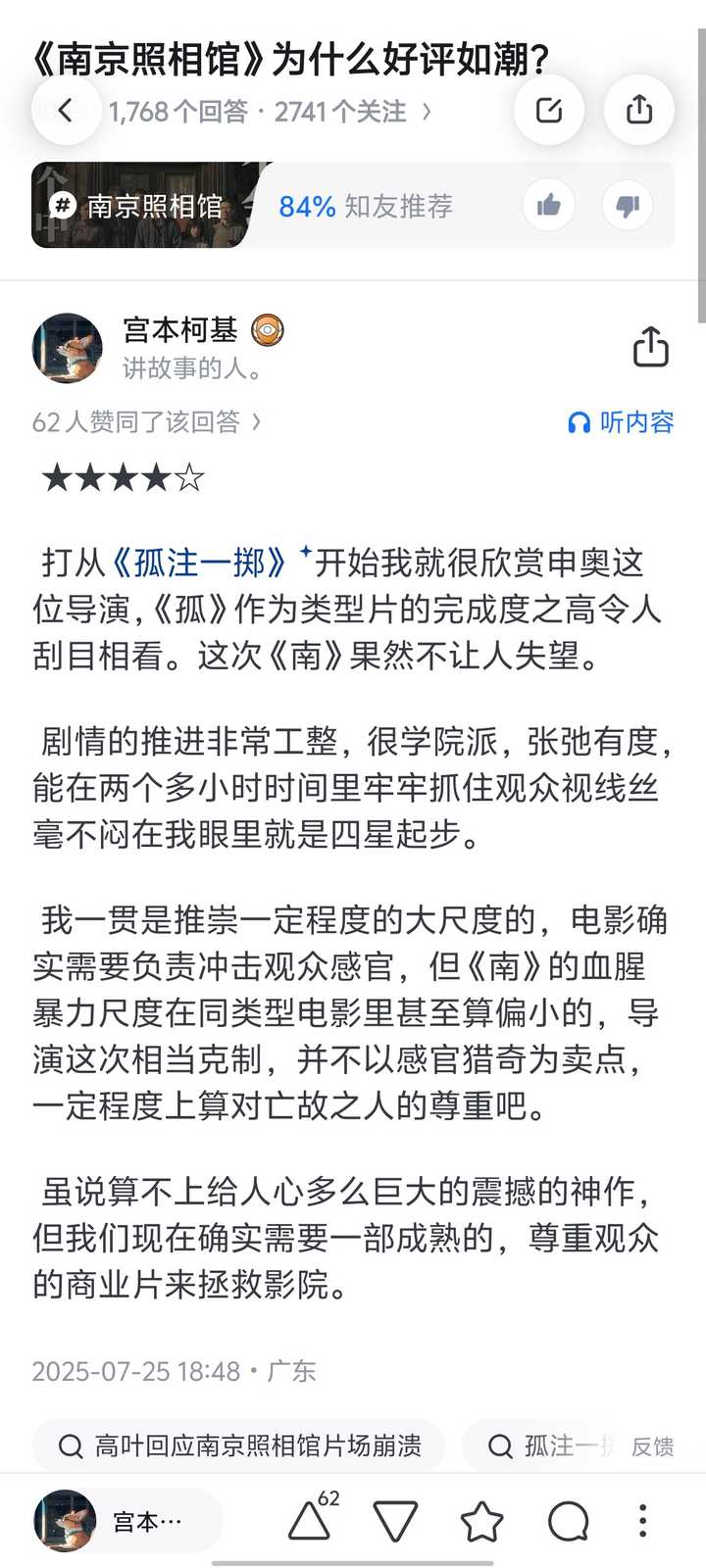The width and height of the screenshot is (706, 1568).
Task: Share the question from the top bar
Action: coord(639,110)
